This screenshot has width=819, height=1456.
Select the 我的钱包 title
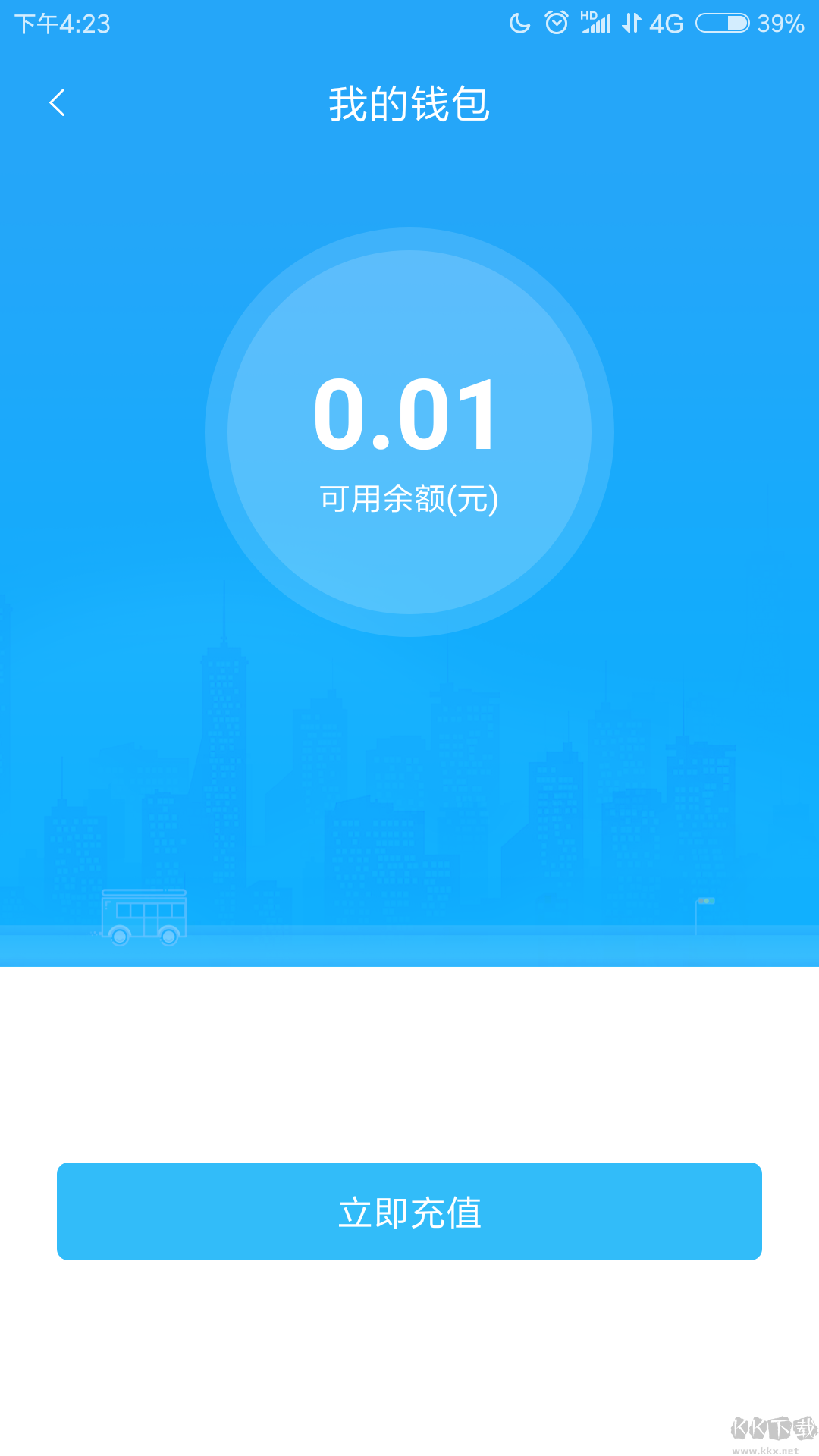tap(408, 105)
